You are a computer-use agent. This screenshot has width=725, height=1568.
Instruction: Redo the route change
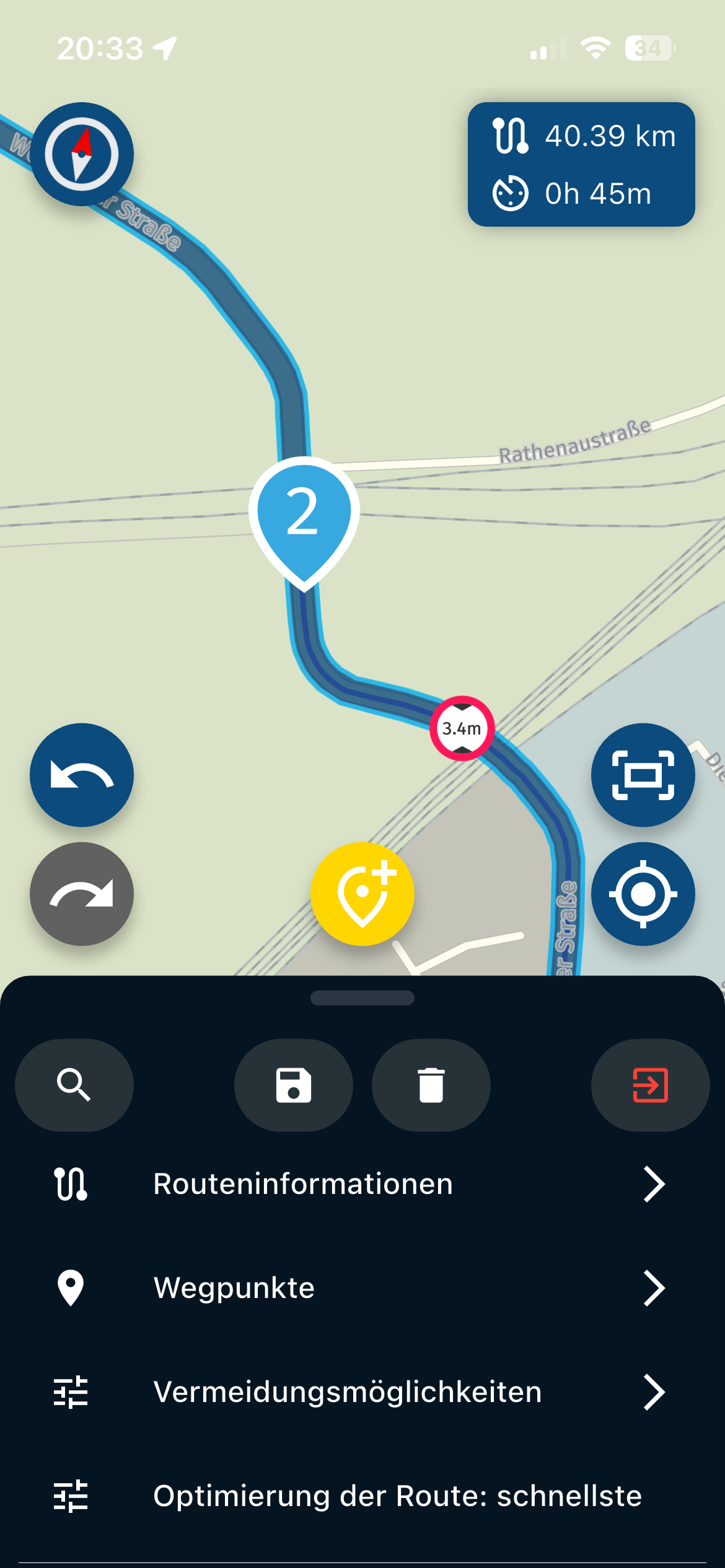[x=82, y=894]
